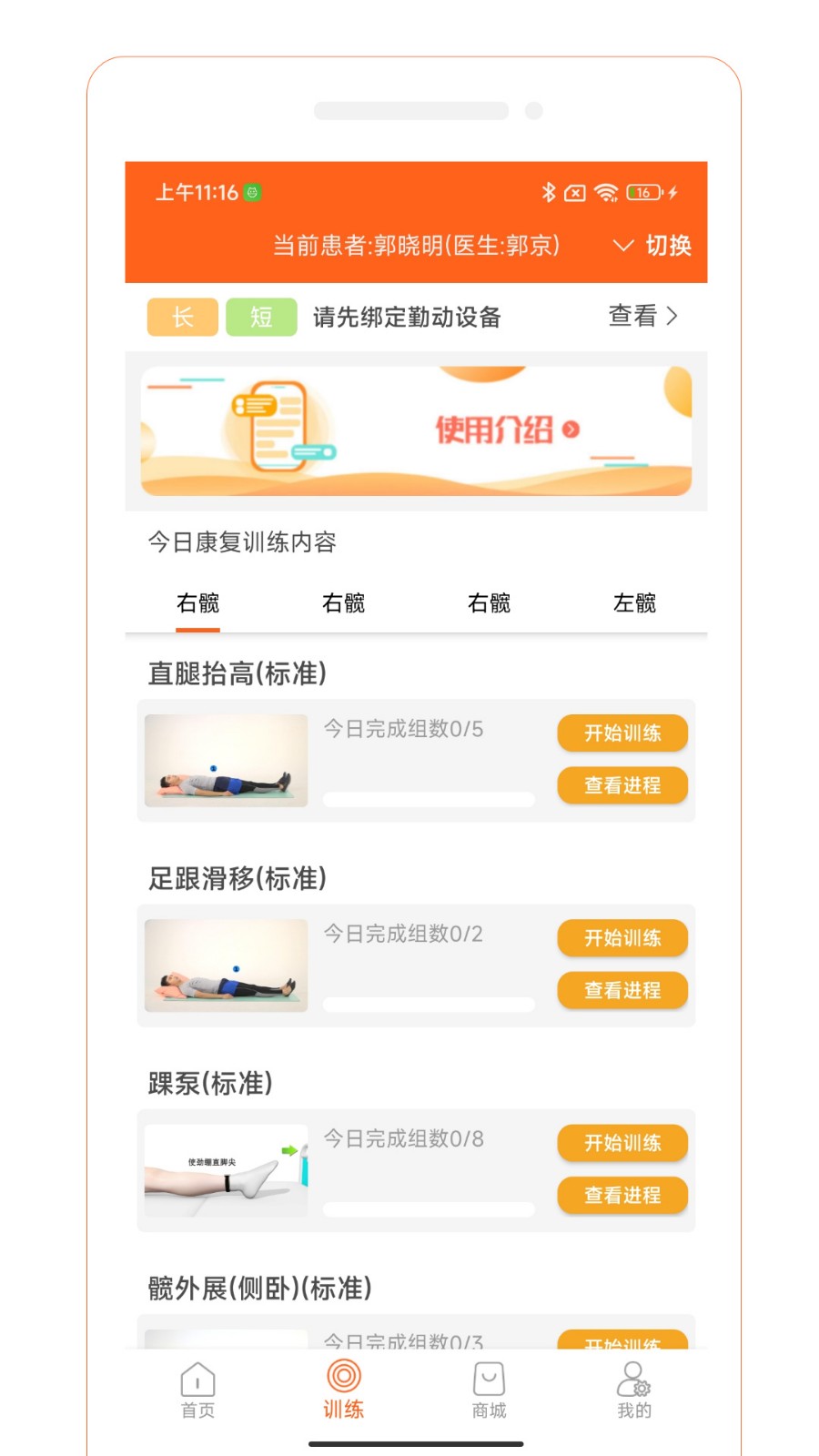Viewport: 819px width, 1456px height.
Task: Click the Bluetooth icon in status bar
Action: click(x=549, y=192)
